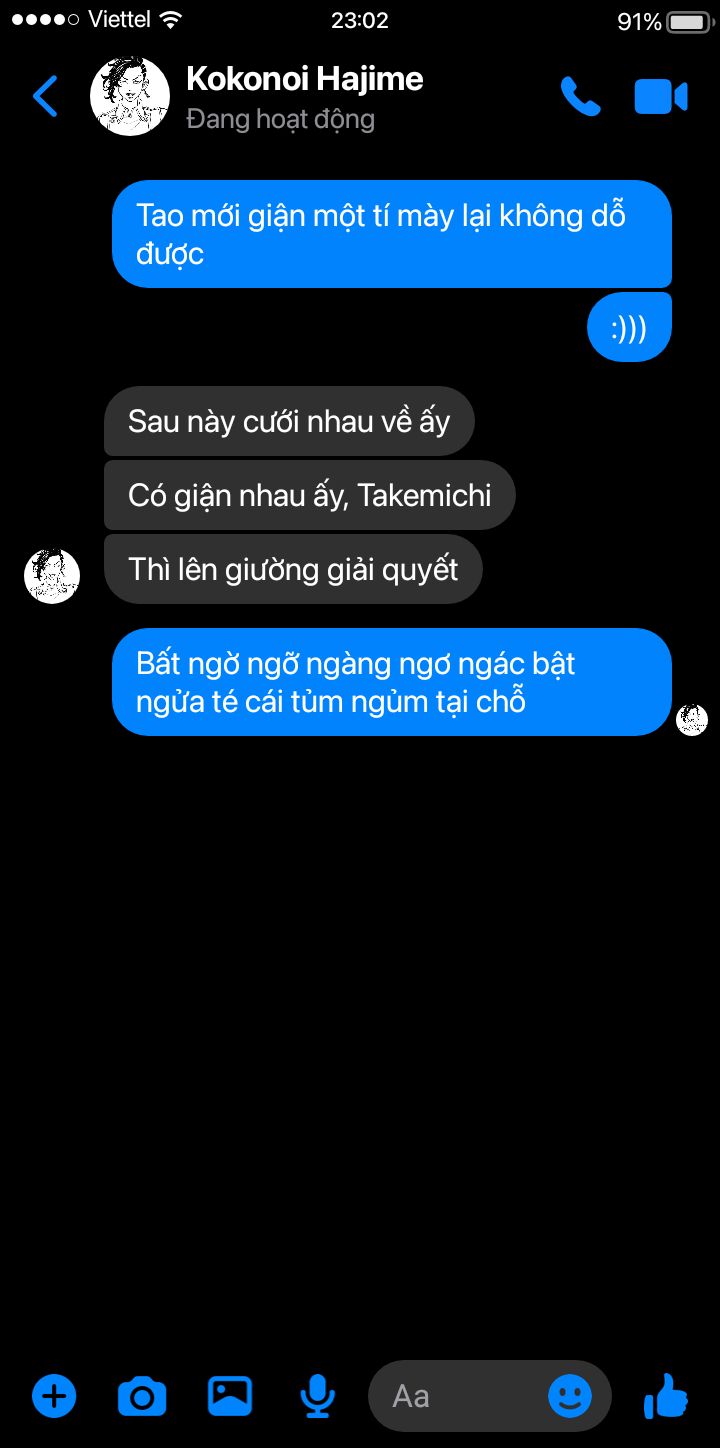Open the emoji picker smiley
720x1448 pixels.
pyautogui.click(x=570, y=1396)
